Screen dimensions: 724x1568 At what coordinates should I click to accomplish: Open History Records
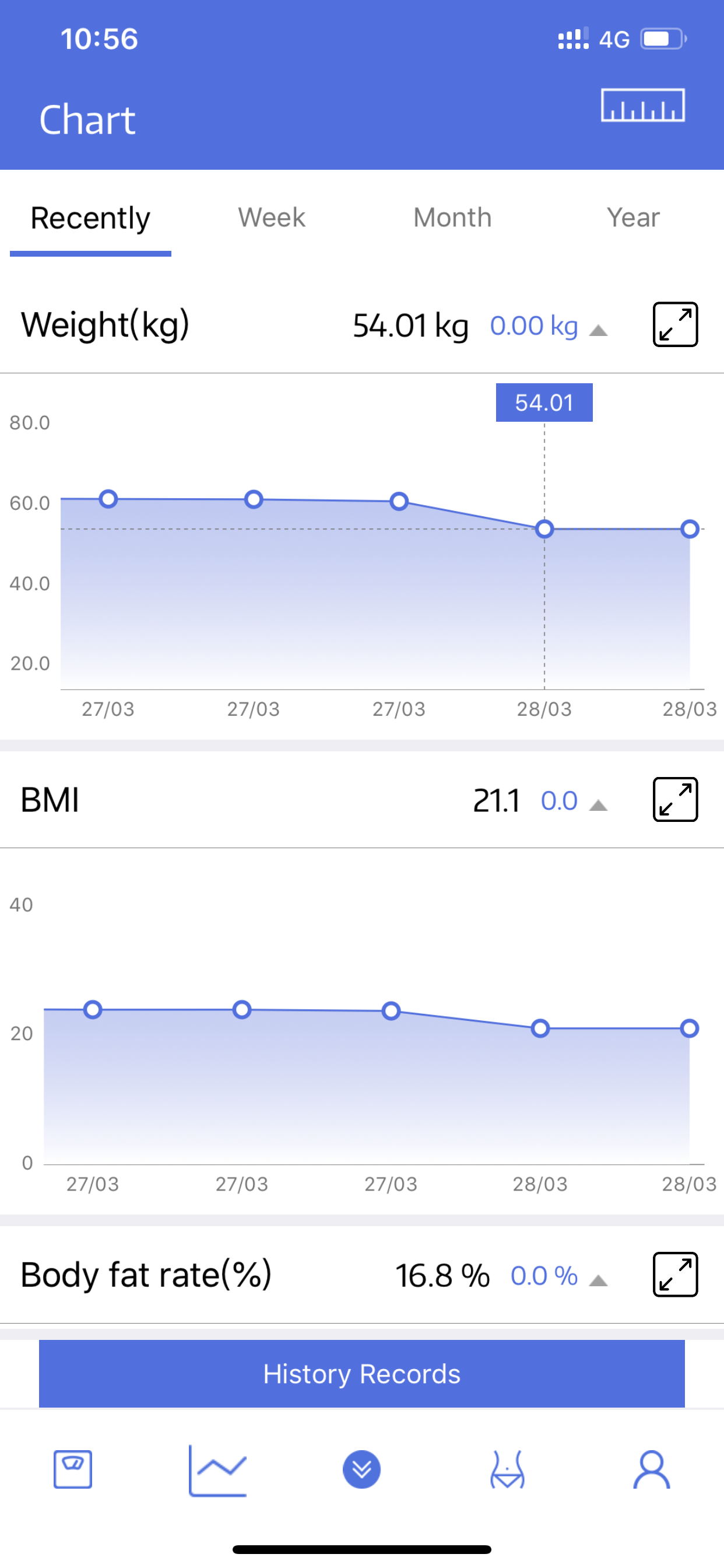coord(362,1373)
